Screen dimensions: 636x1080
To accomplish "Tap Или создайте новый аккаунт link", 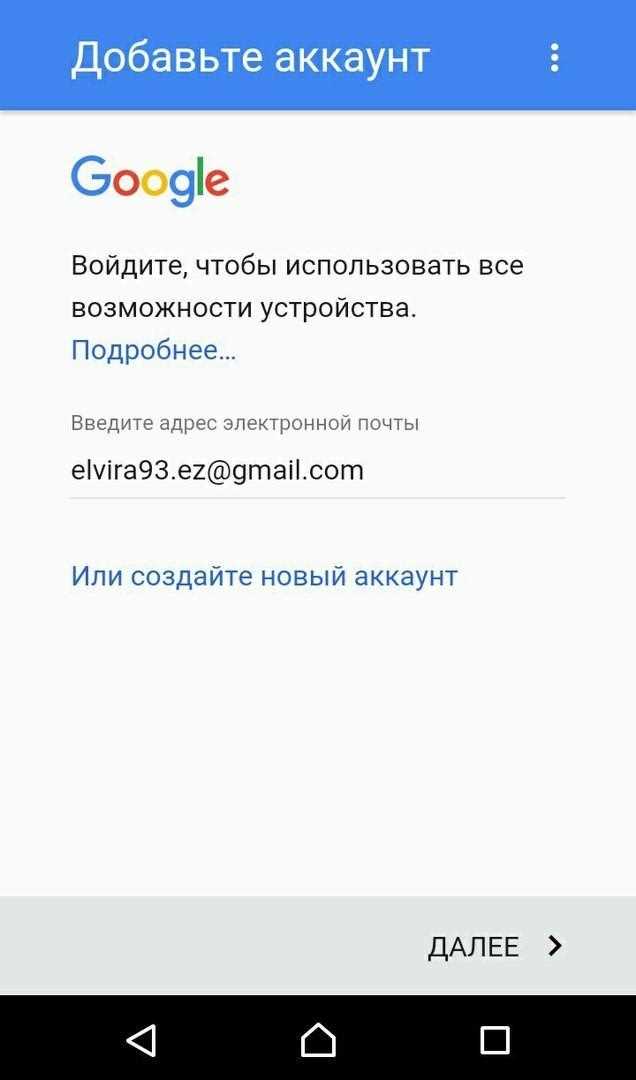I will coord(264,576).
